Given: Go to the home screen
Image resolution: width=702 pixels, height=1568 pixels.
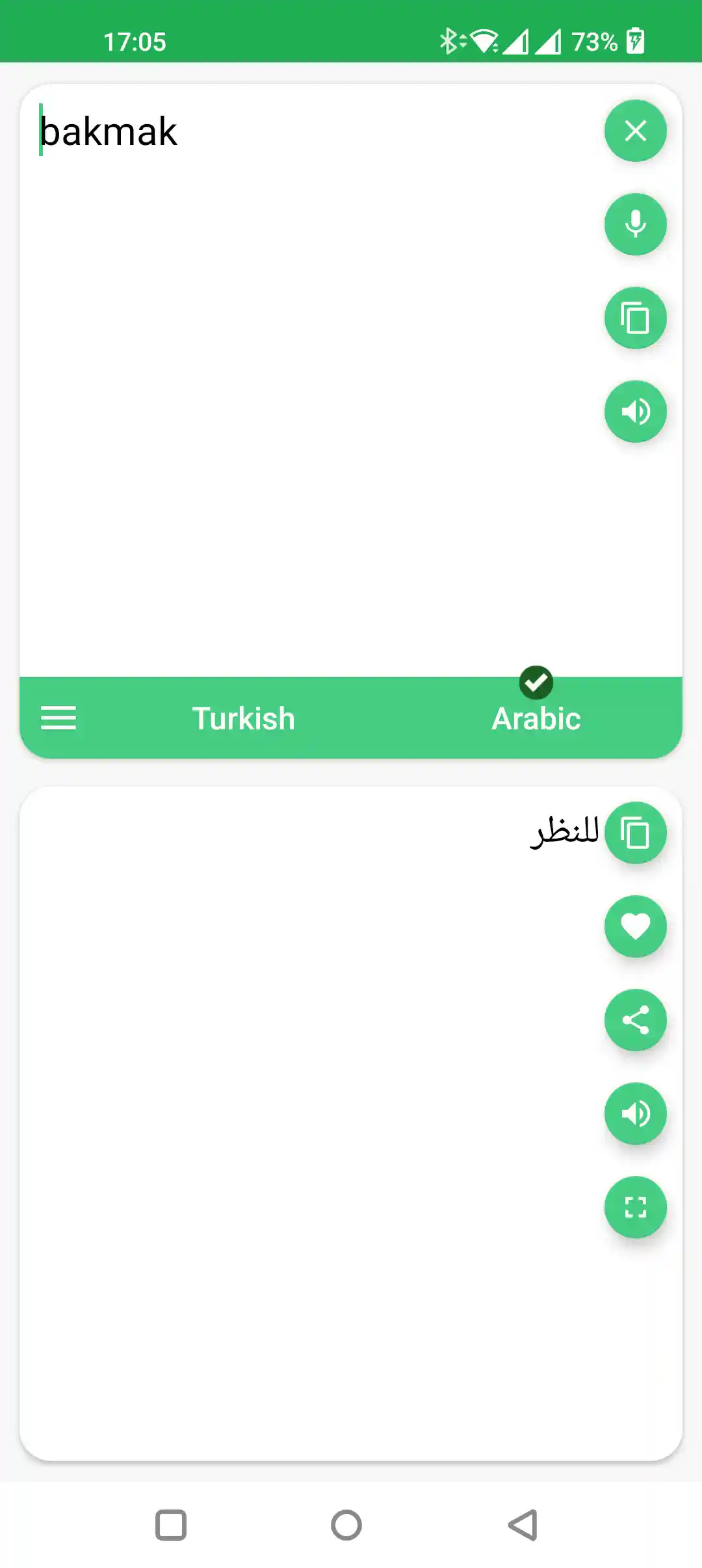Looking at the screenshot, I should (346, 1524).
